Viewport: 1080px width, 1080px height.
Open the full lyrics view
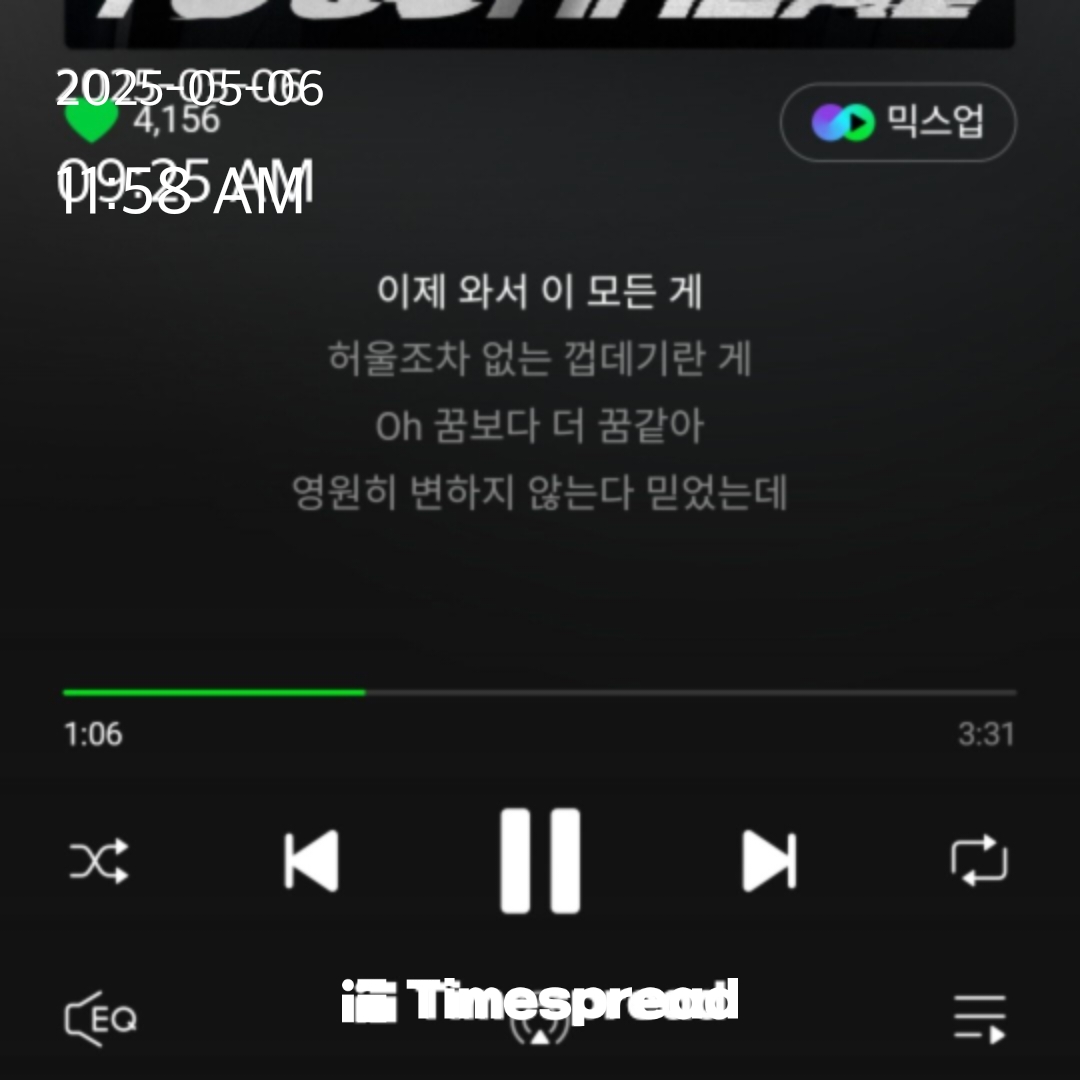click(540, 392)
